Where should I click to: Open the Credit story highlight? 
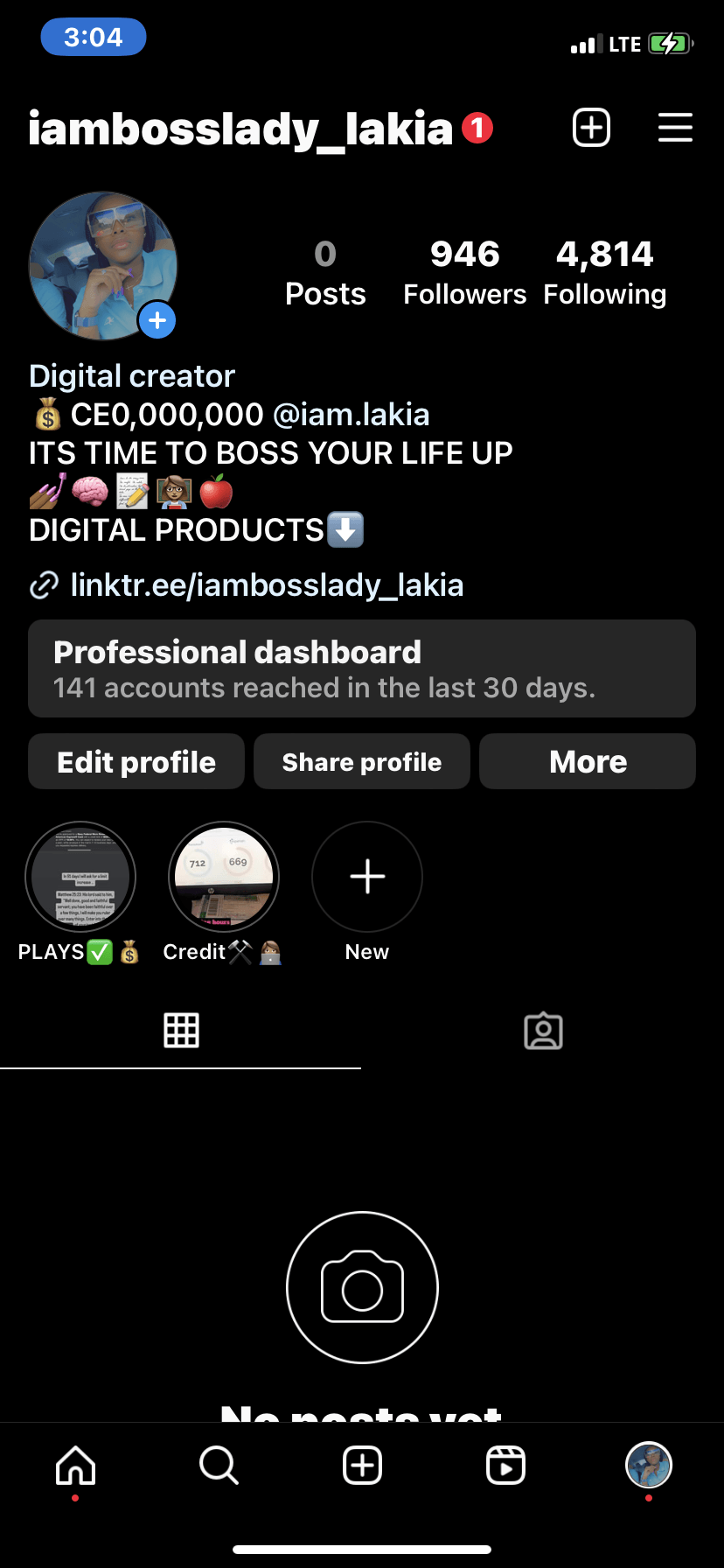pos(224,877)
